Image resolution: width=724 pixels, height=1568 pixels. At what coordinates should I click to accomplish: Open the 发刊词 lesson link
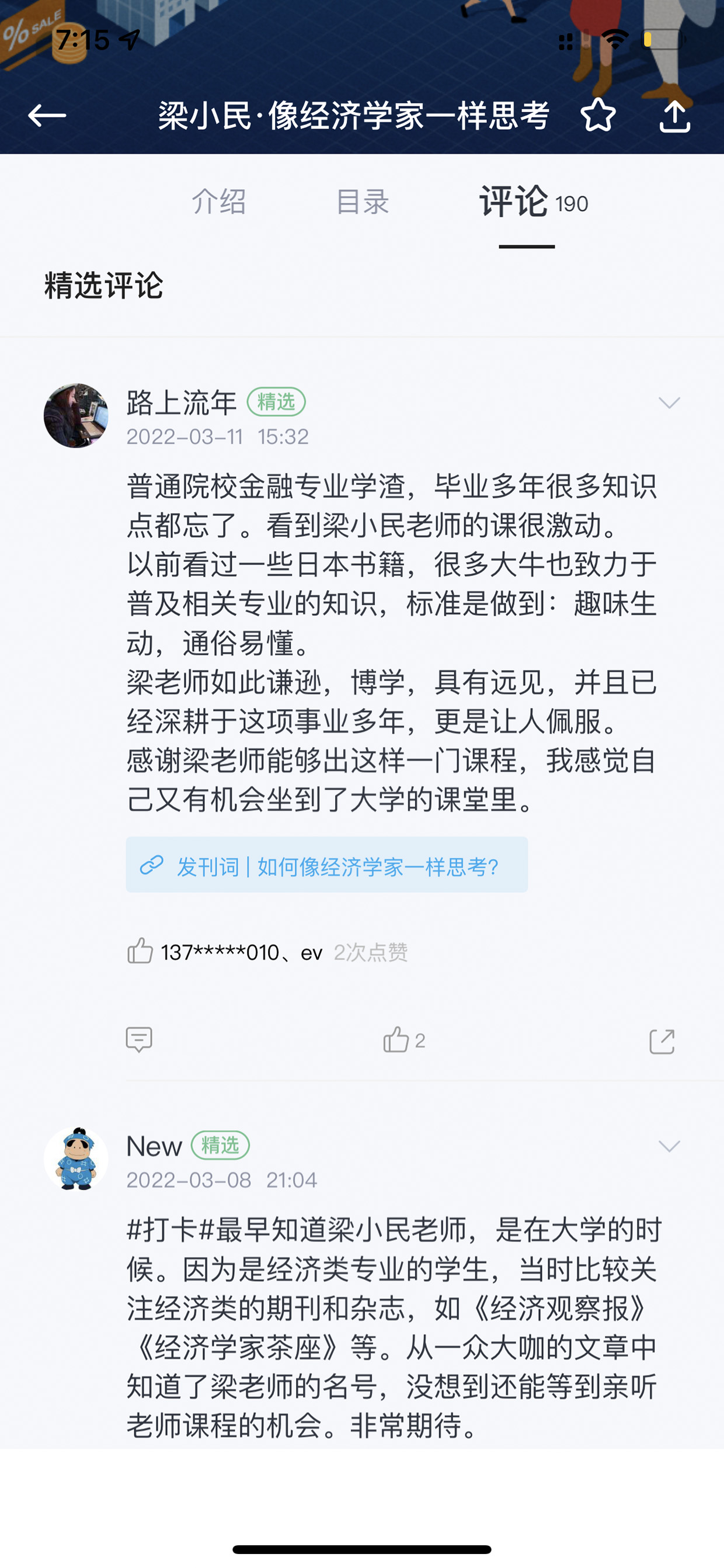click(x=327, y=865)
